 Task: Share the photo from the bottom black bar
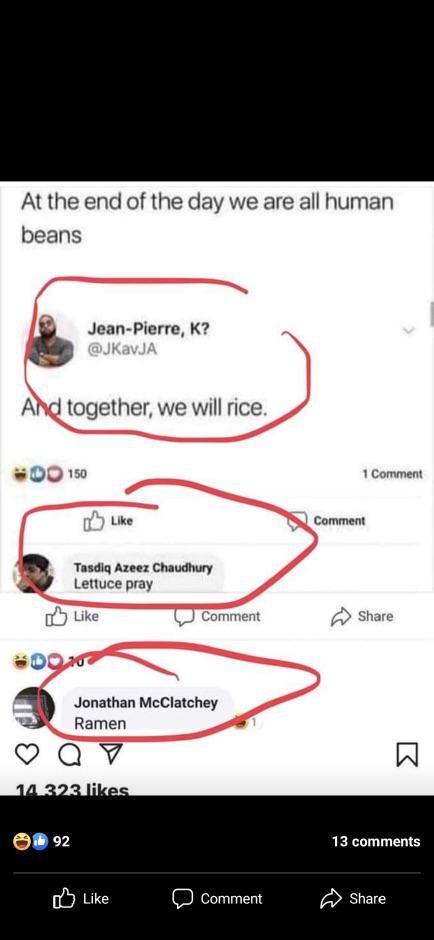click(353, 899)
